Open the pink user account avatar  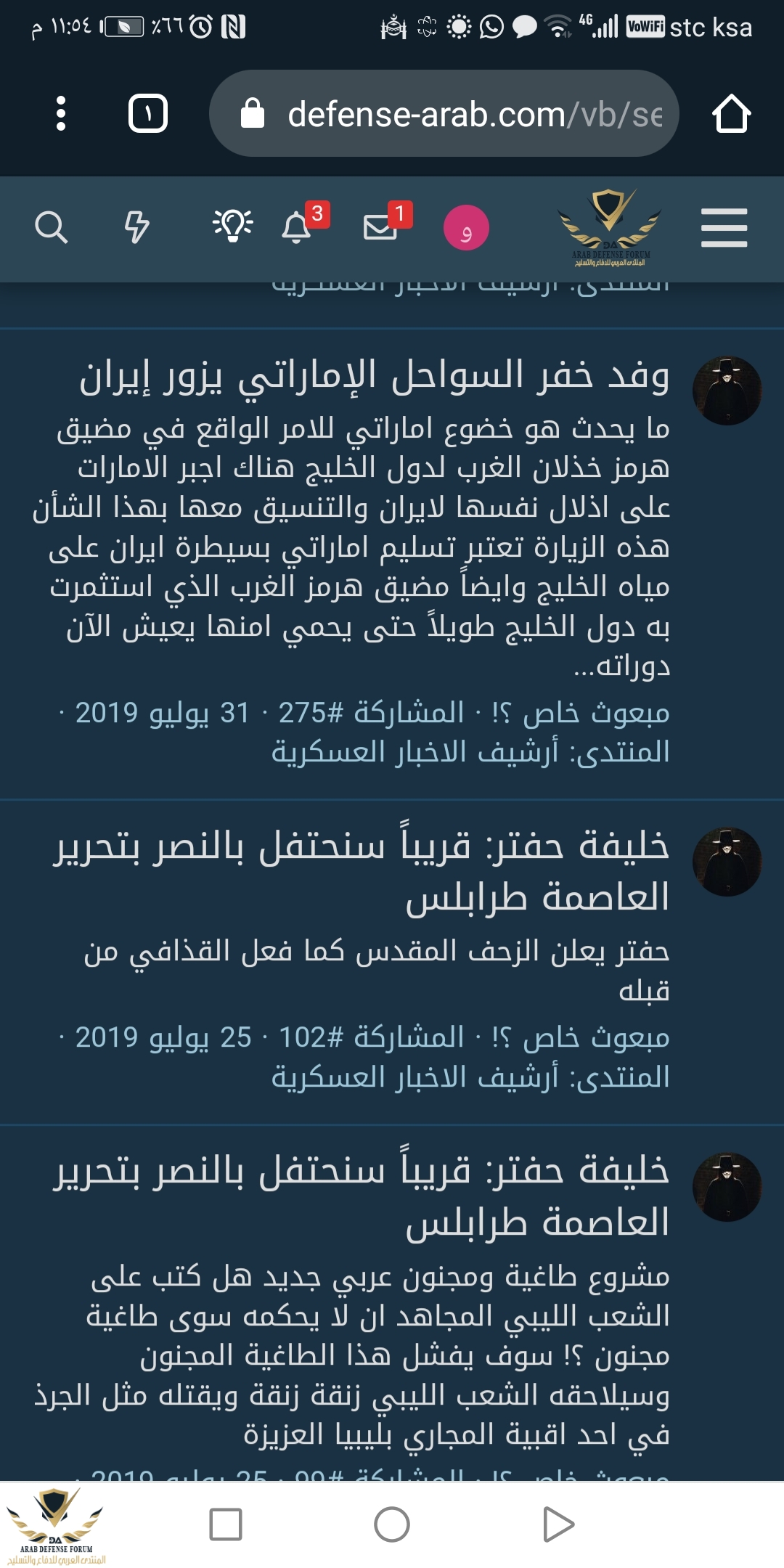466,228
